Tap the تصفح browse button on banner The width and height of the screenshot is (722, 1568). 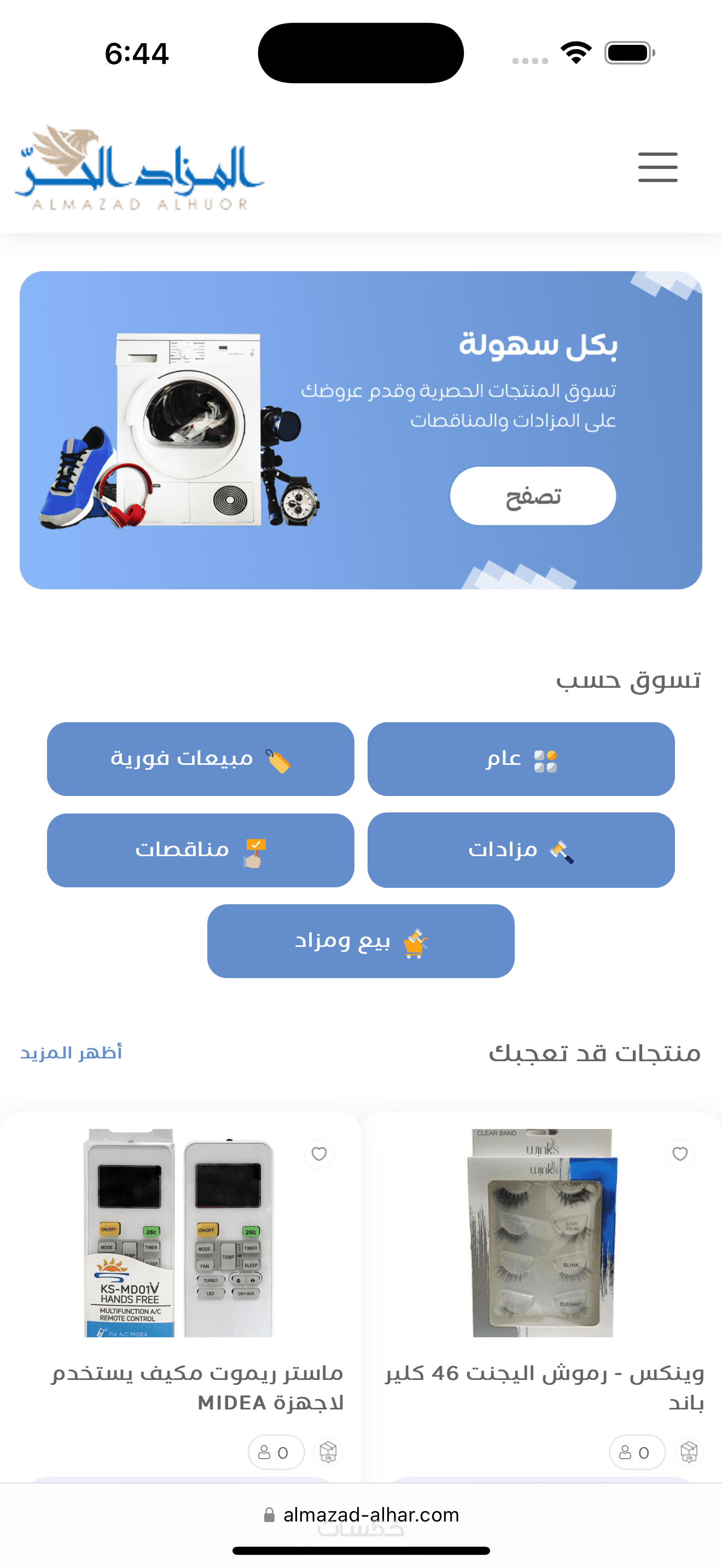coord(533,496)
